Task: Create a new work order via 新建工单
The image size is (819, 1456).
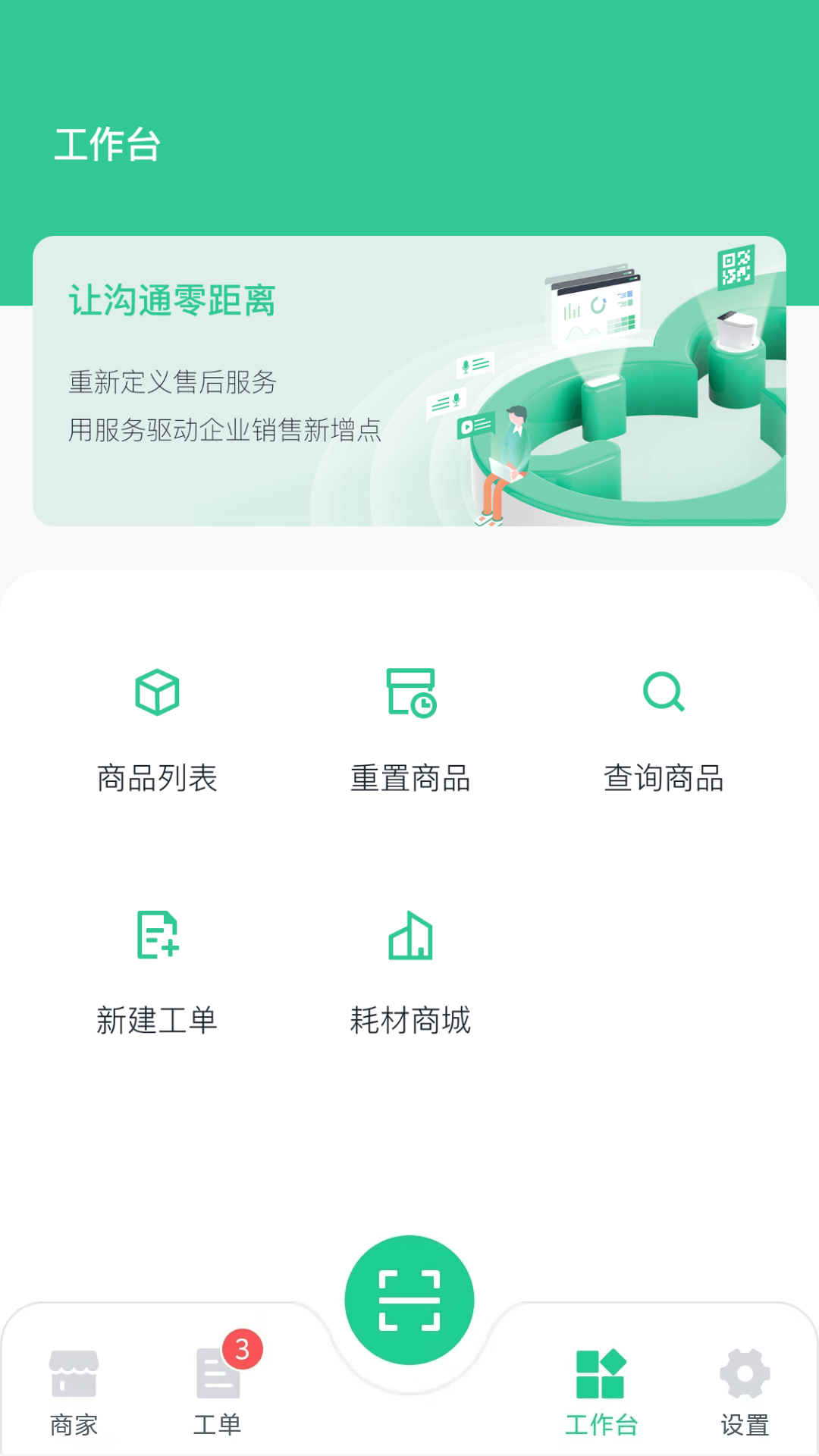Action: point(157,972)
